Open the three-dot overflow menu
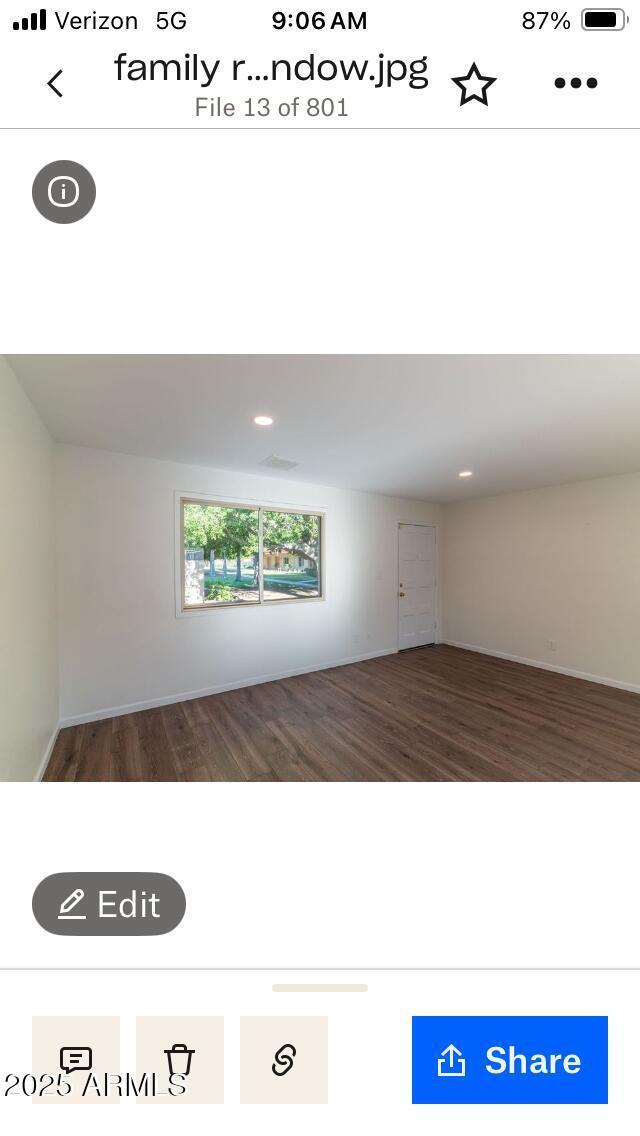The width and height of the screenshot is (640, 1136). click(x=576, y=83)
